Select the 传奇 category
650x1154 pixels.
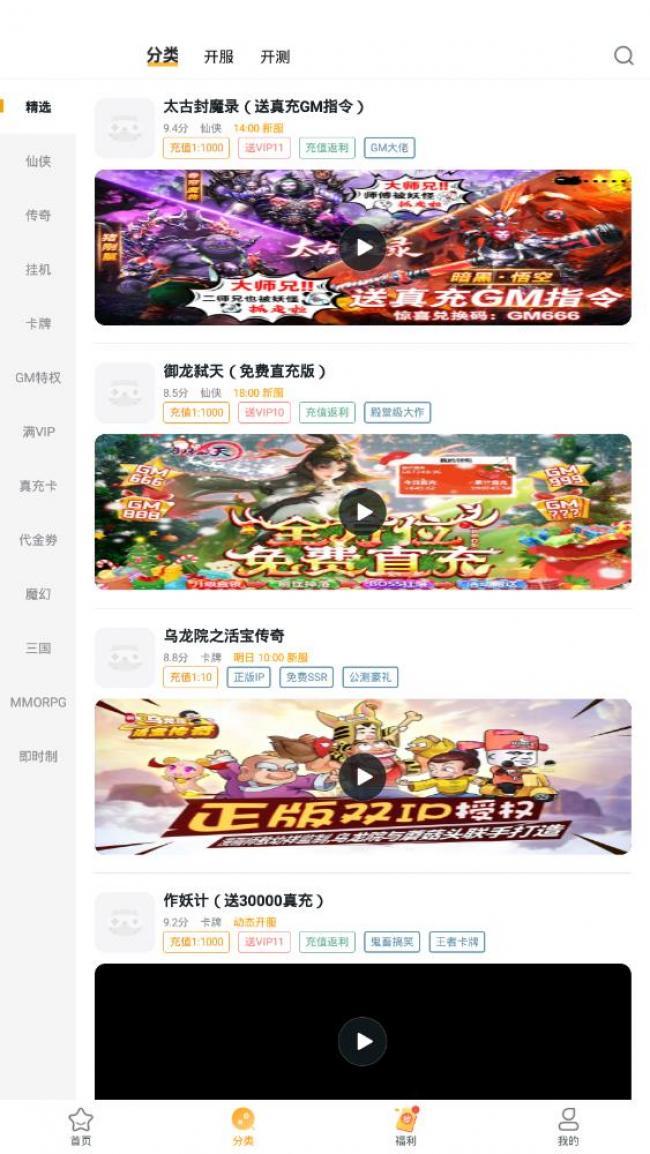point(38,215)
